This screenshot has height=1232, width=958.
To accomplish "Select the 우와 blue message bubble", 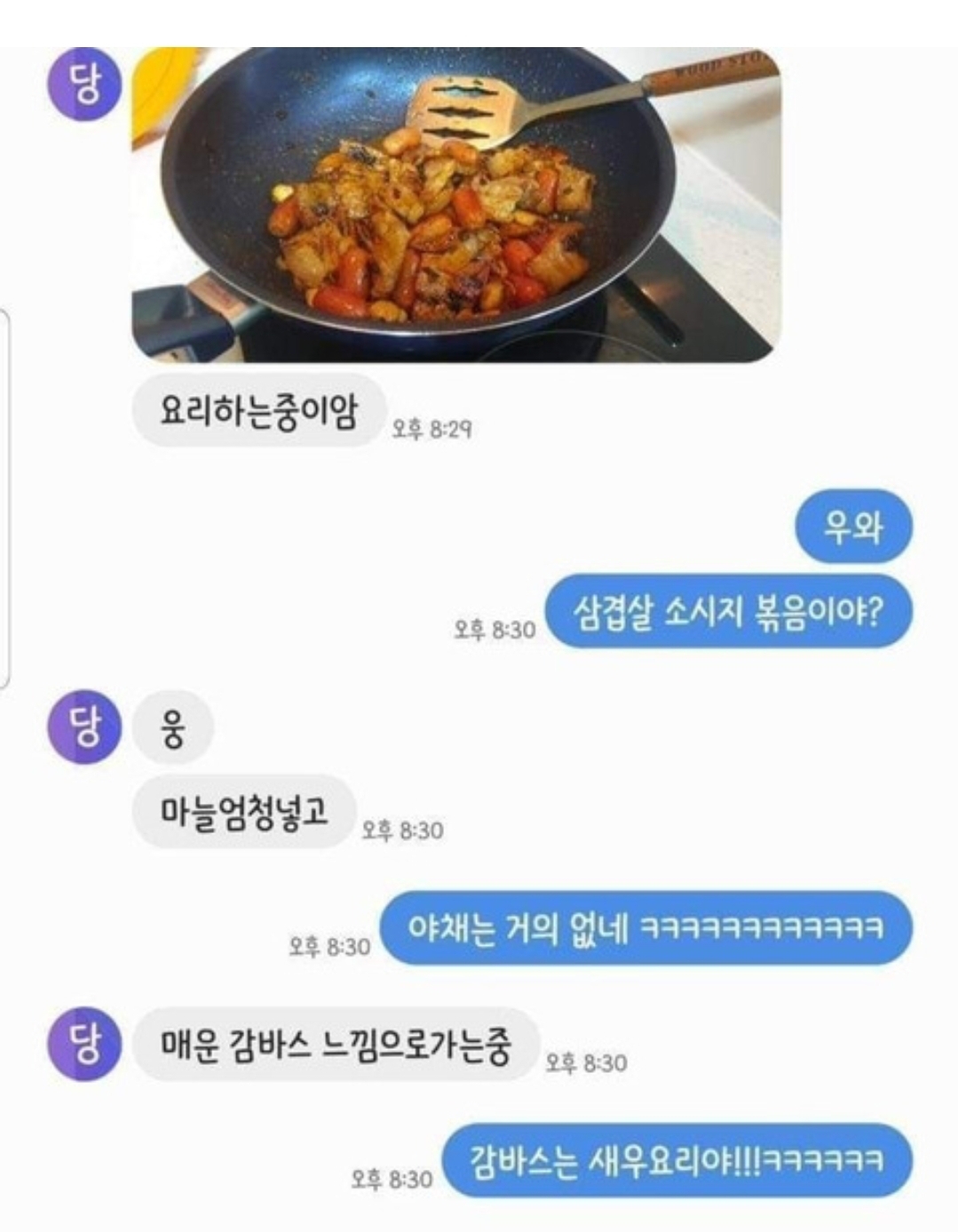I will point(854,529).
